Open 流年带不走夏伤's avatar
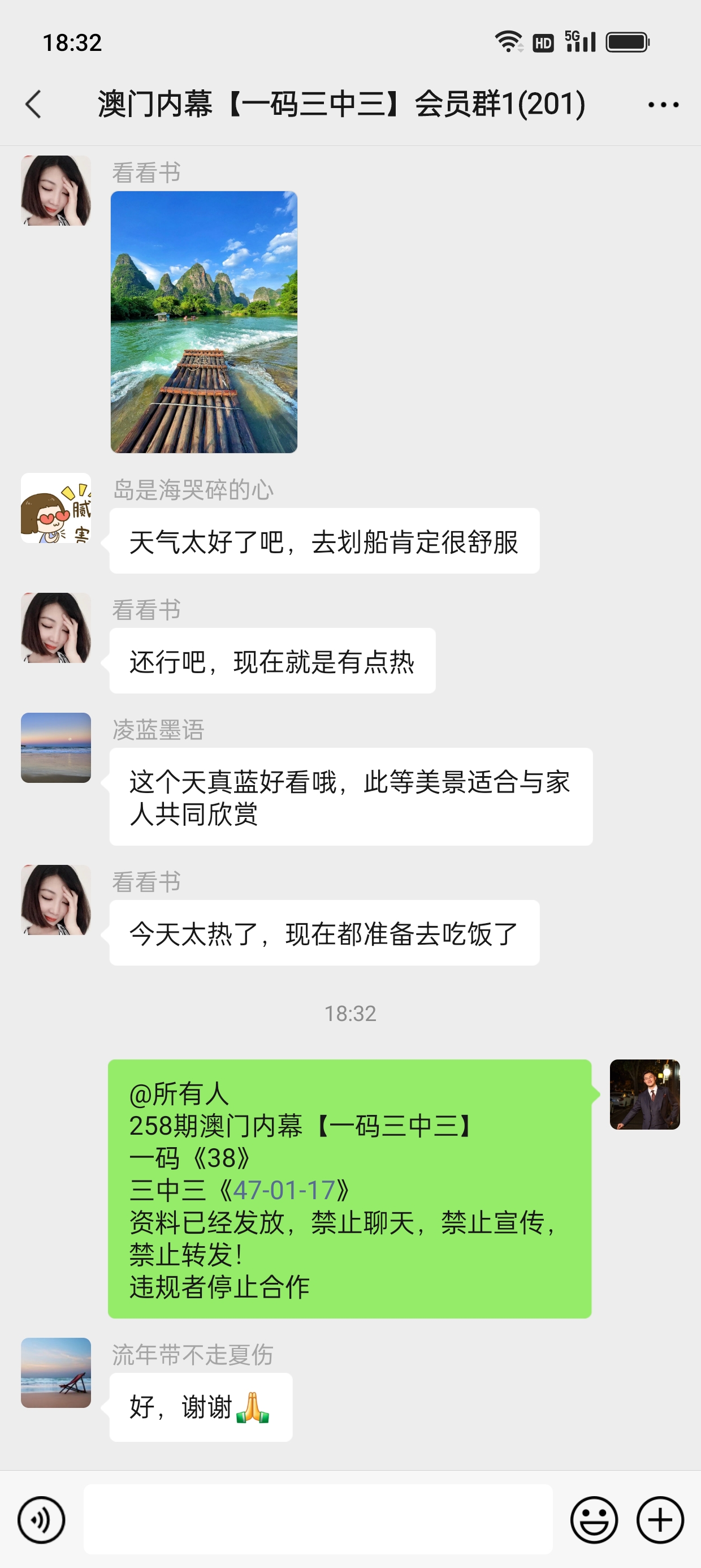The height and width of the screenshot is (1568, 701). click(x=56, y=1373)
